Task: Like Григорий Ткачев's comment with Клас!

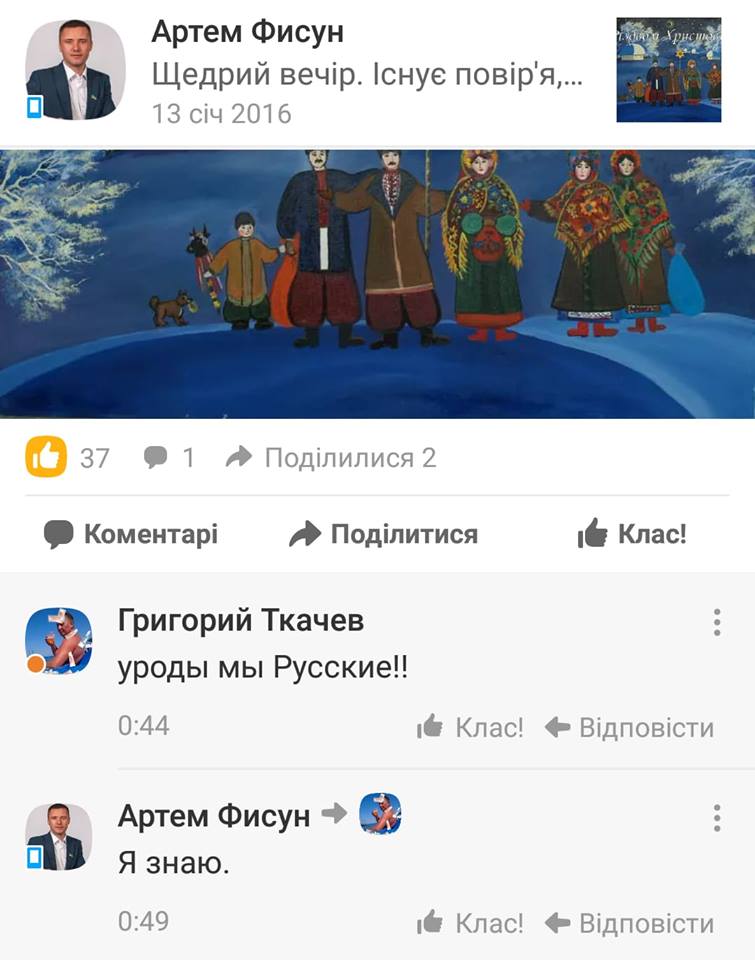Action: (x=470, y=727)
